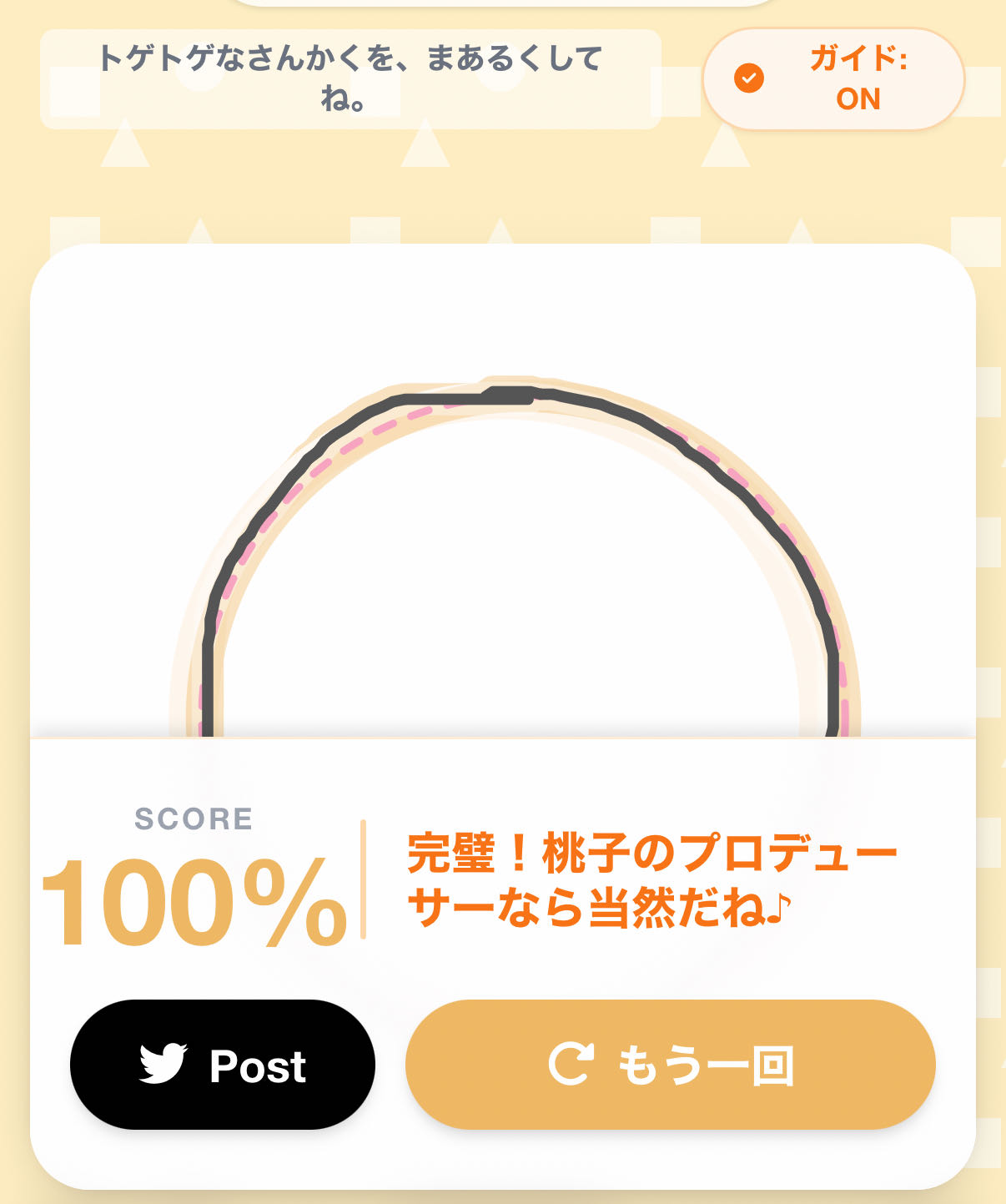Try again with もう一回
Screen dimensions: 1006x1204
click(670, 1065)
